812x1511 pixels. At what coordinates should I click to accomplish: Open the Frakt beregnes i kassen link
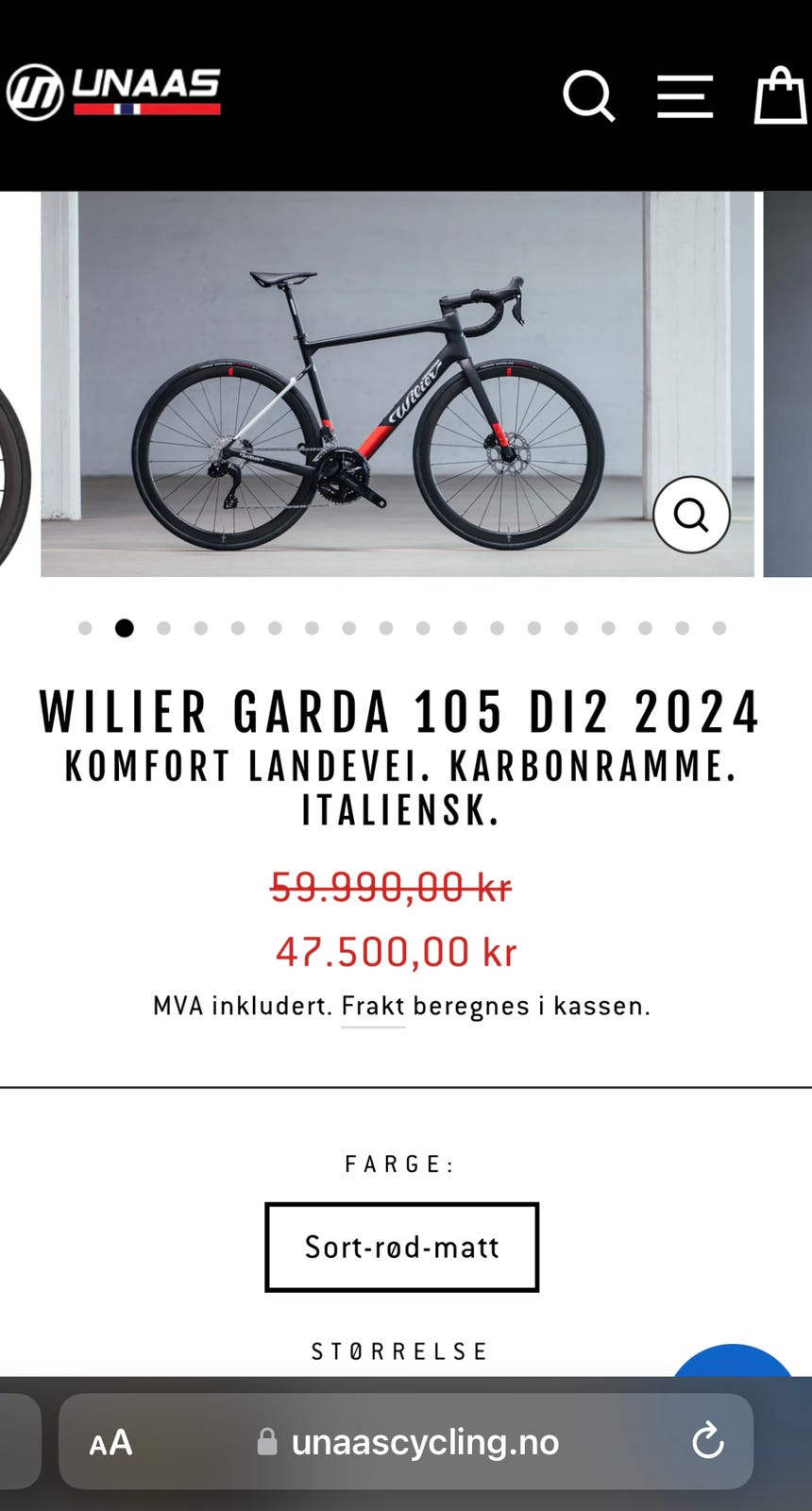[x=498, y=1007]
